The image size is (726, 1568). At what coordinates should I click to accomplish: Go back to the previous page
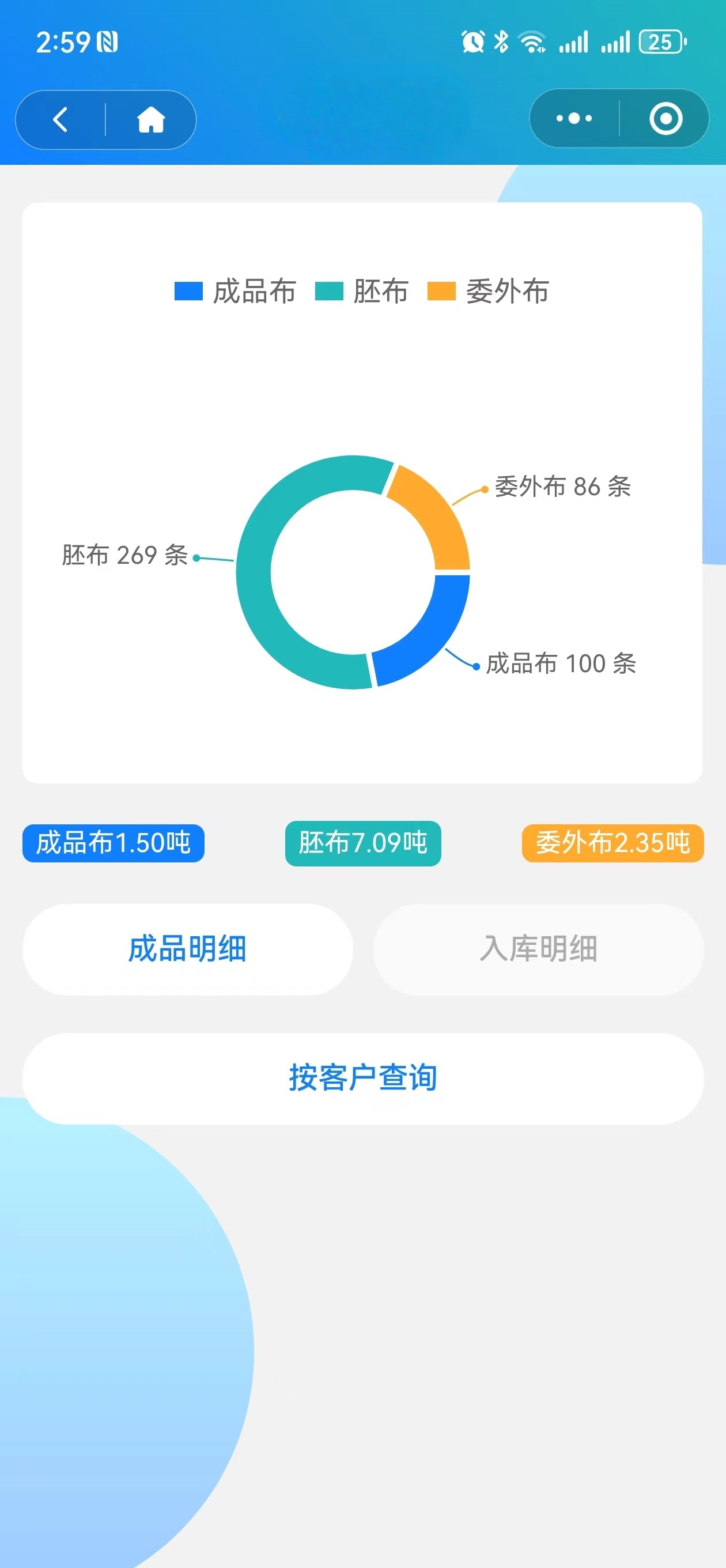pos(60,119)
